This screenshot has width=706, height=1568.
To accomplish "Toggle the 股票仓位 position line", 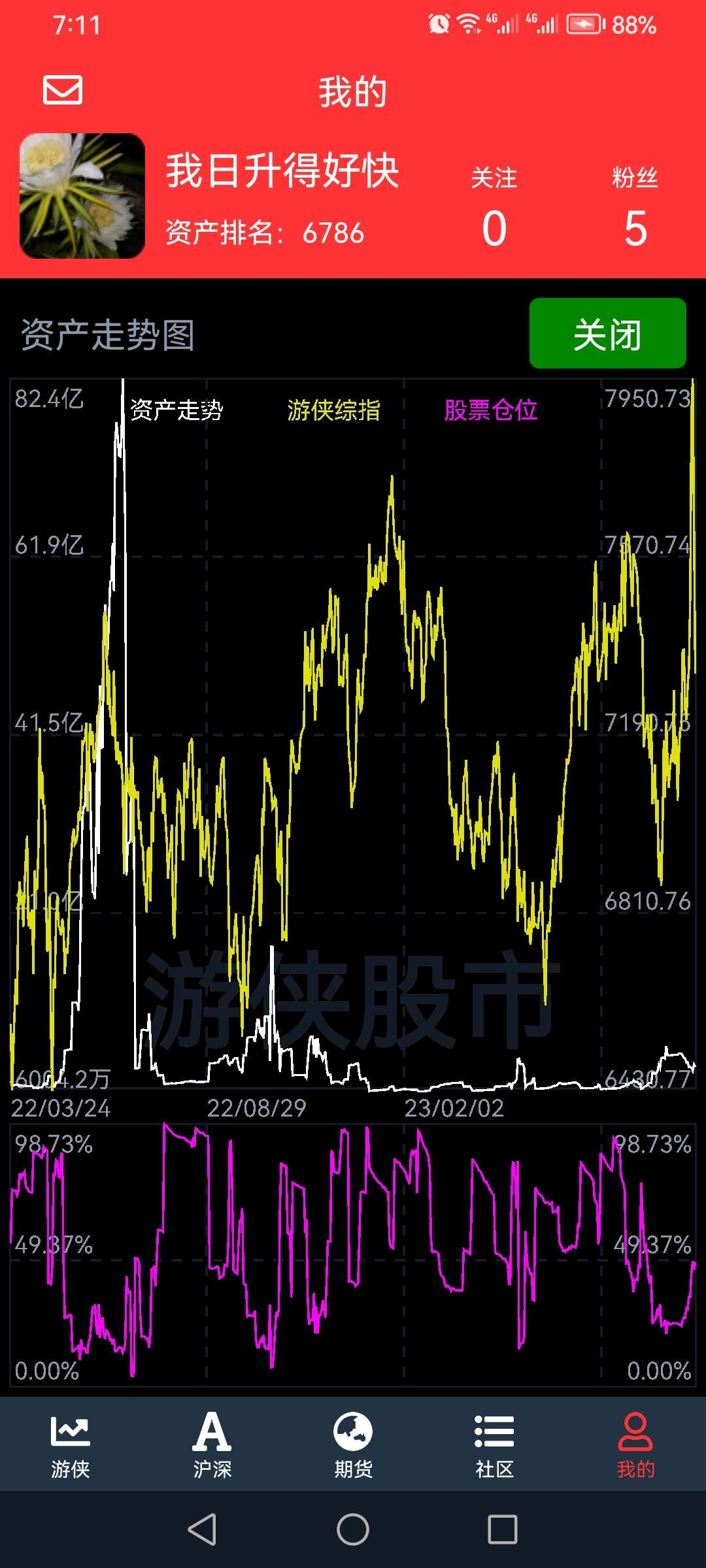I will (491, 410).
